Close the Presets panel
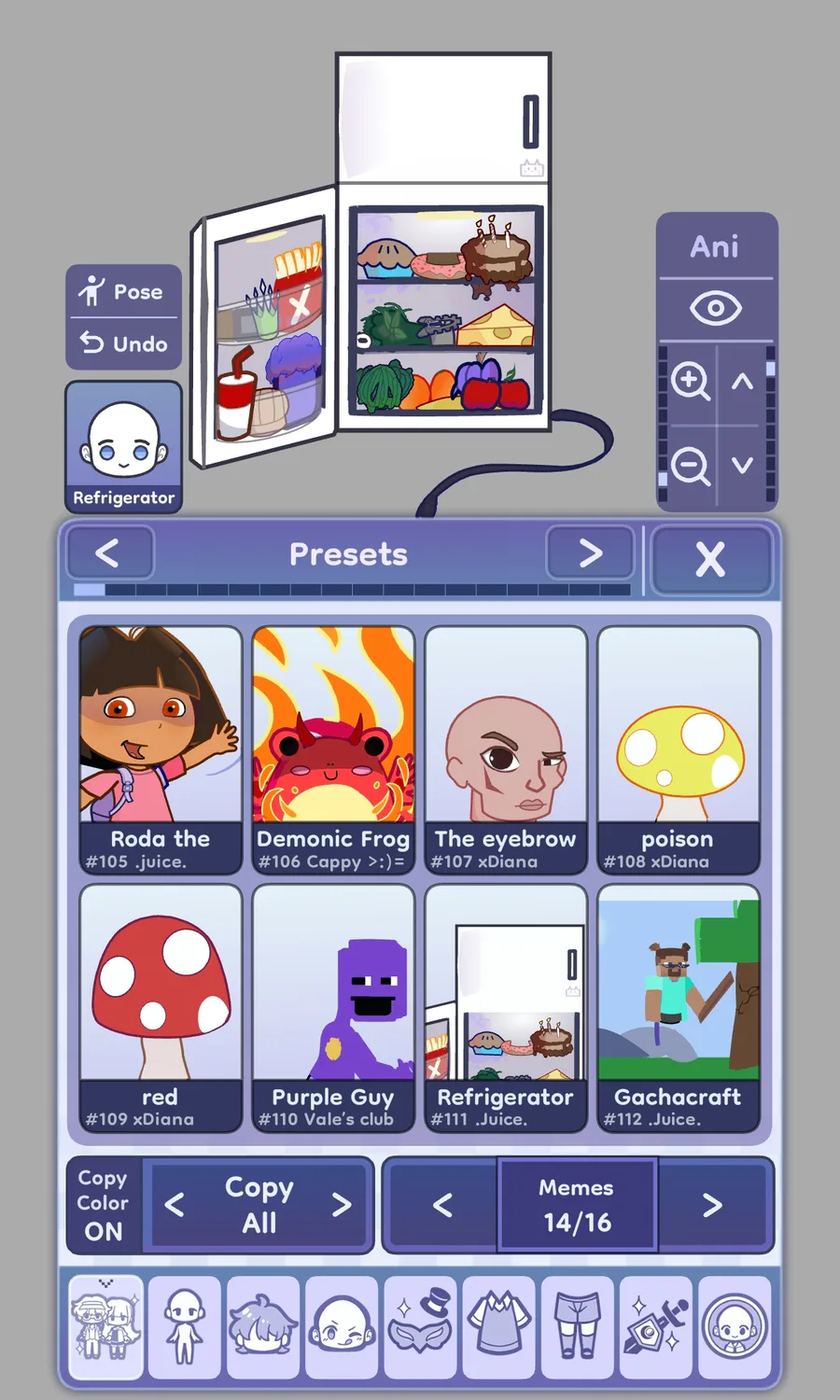 [x=710, y=559]
